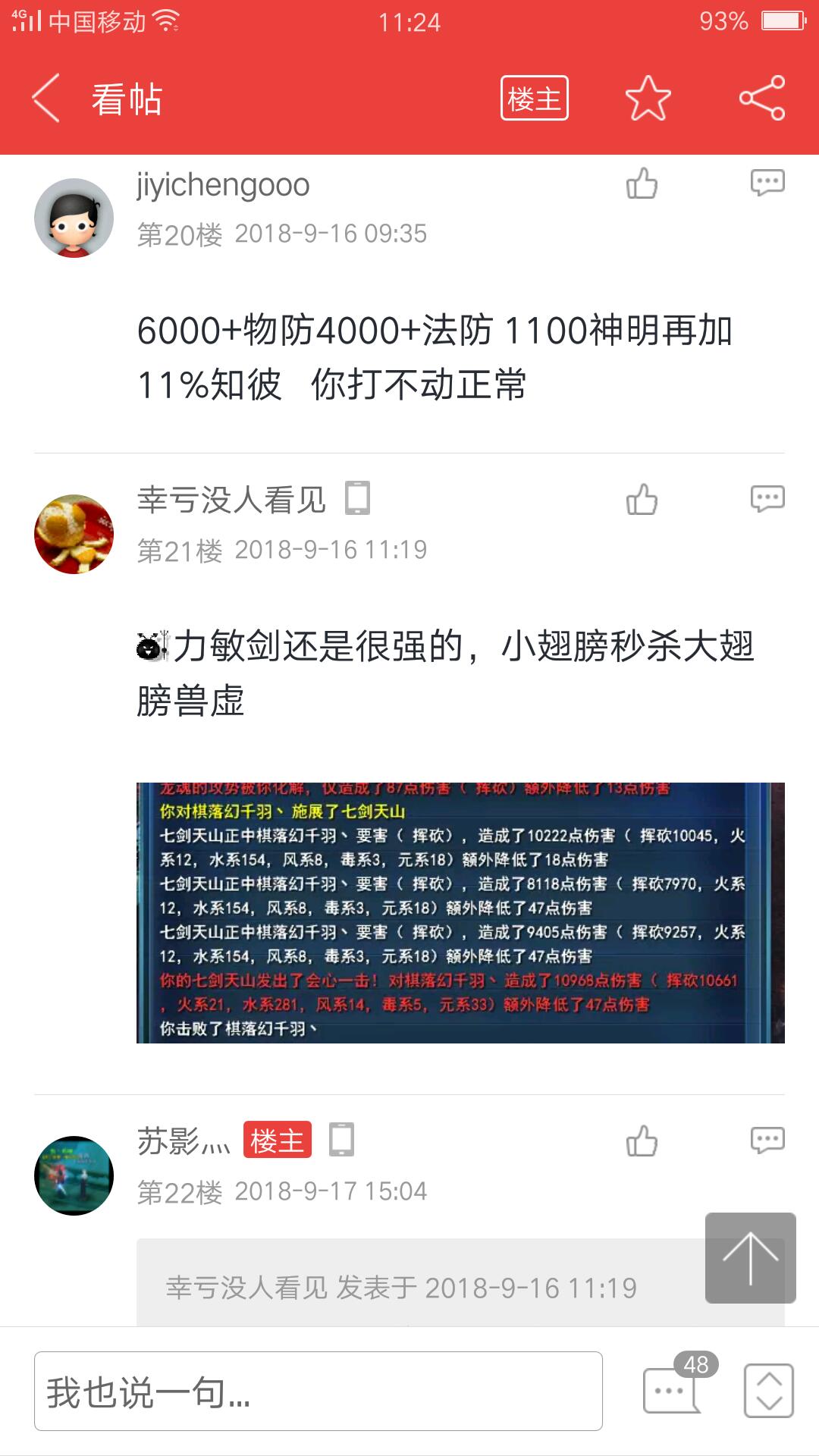
Task: Comment on 幸亏没人看见's post
Action: point(767,500)
